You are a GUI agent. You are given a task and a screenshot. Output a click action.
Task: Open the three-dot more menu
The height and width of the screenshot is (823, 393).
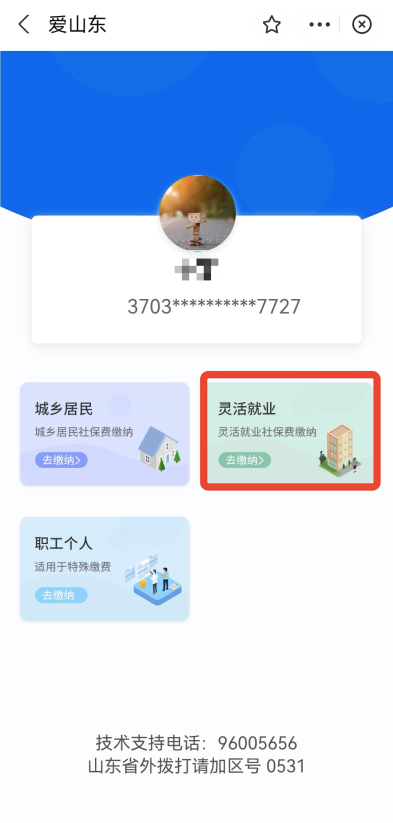tap(320, 25)
